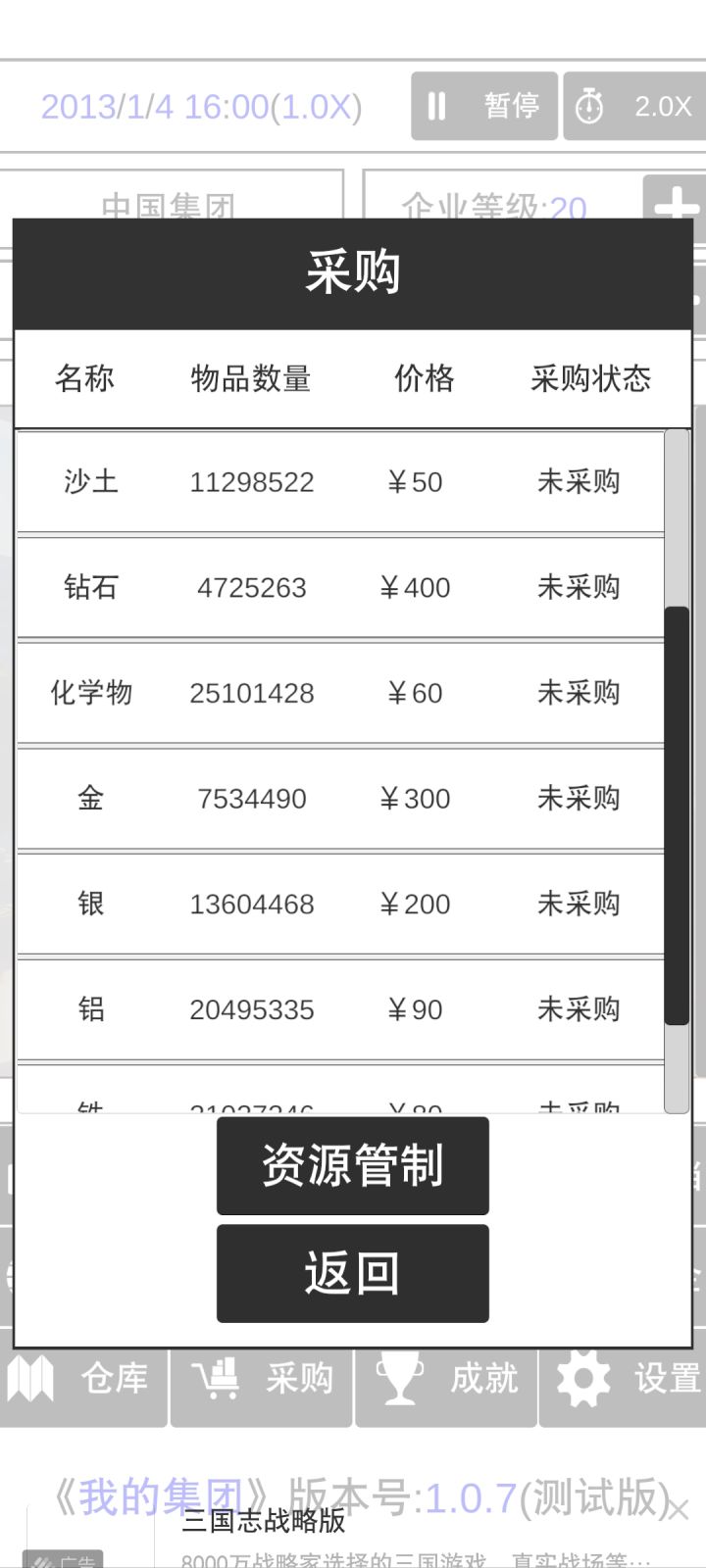This screenshot has width=706, height=1568.
Task: Switch to the 采购 tab at bottom
Action: pos(262,1379)
